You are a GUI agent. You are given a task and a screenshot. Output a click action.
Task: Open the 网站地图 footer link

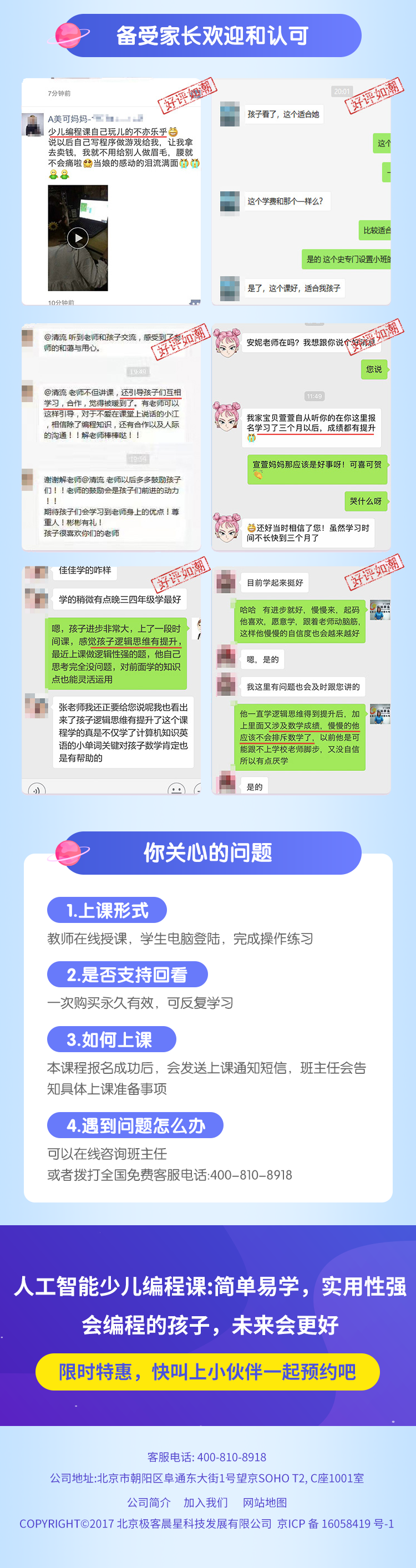coord(265,1502)
